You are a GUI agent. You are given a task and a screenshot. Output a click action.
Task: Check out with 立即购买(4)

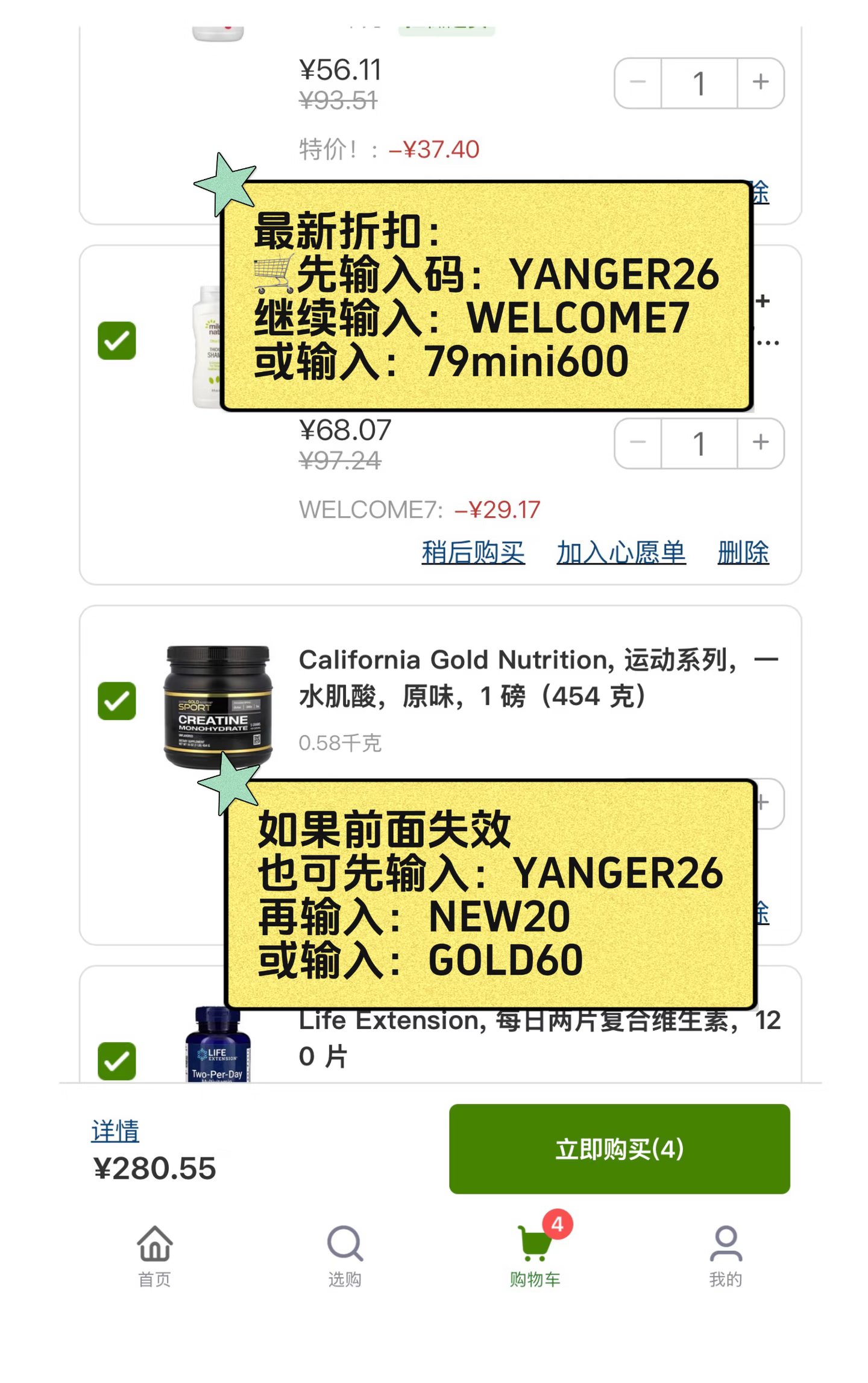pos(619,1148)
